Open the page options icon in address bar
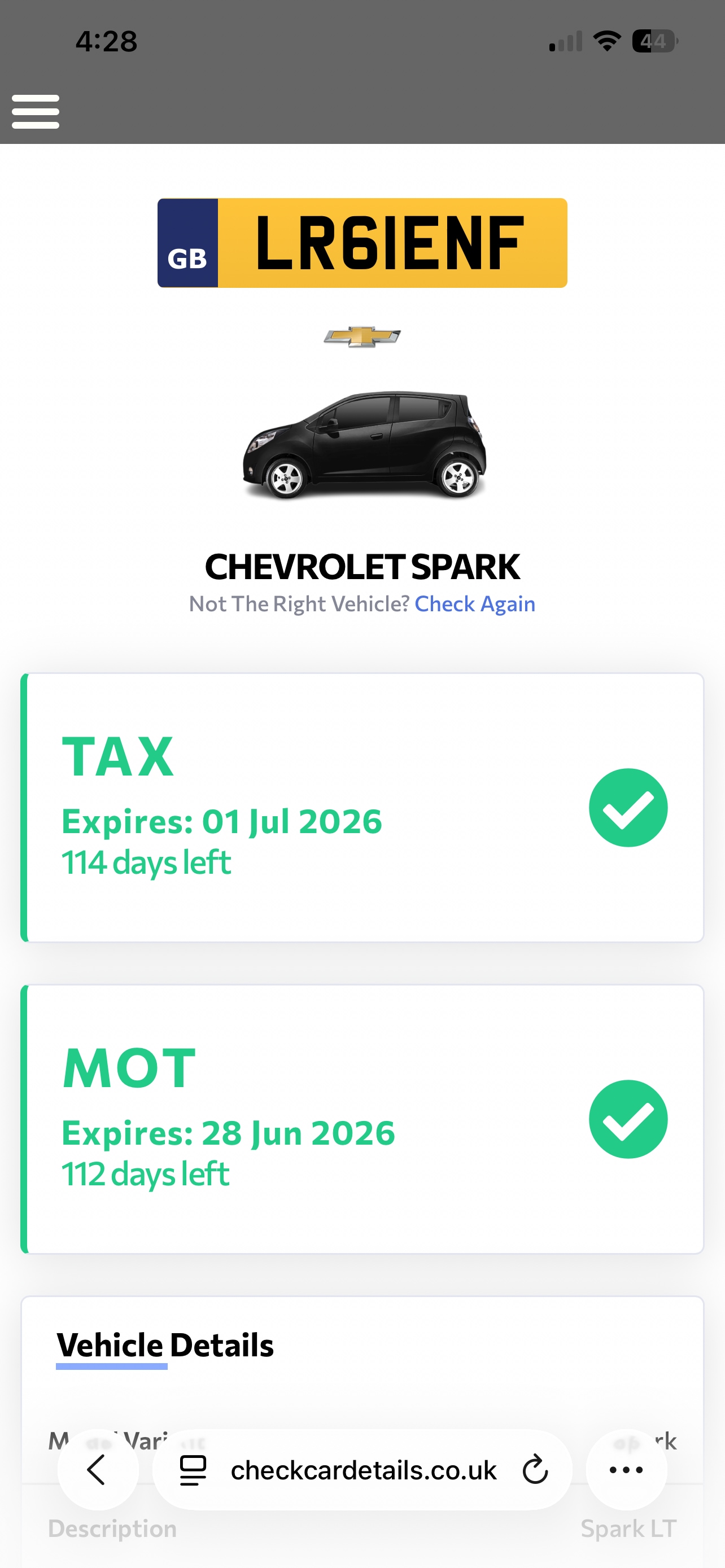 [x=193, y=1470]
